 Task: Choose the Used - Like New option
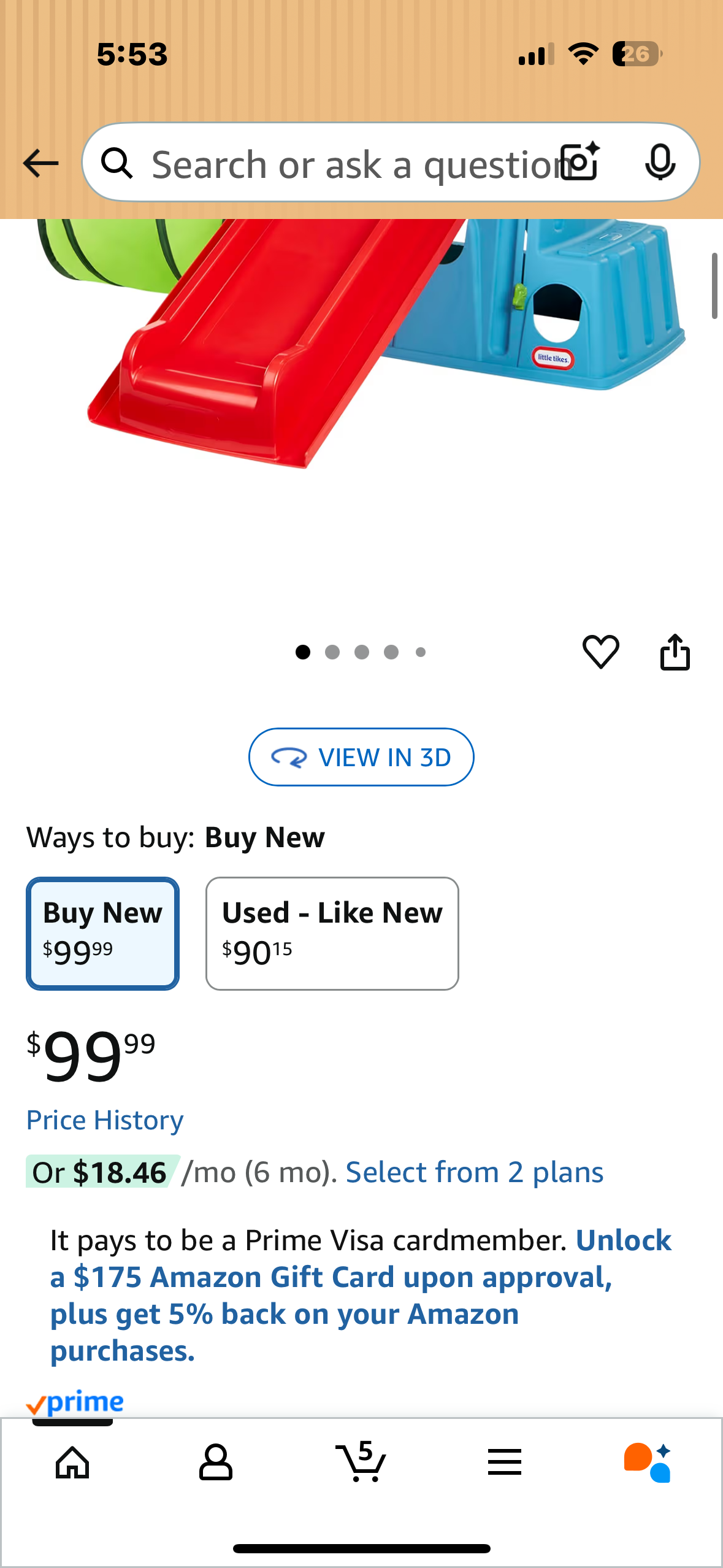(332, 933)
